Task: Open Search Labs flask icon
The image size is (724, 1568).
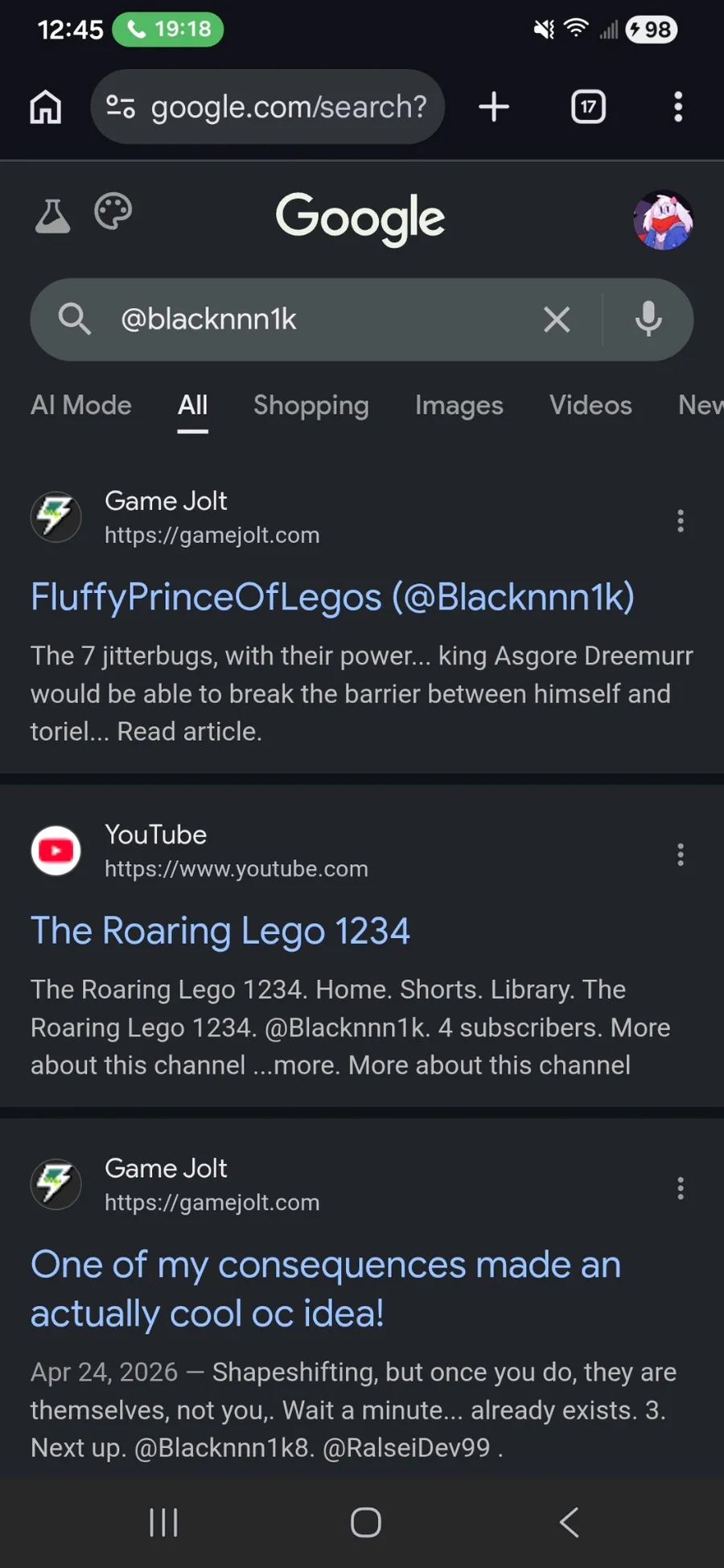Action: tap(52, 216)
